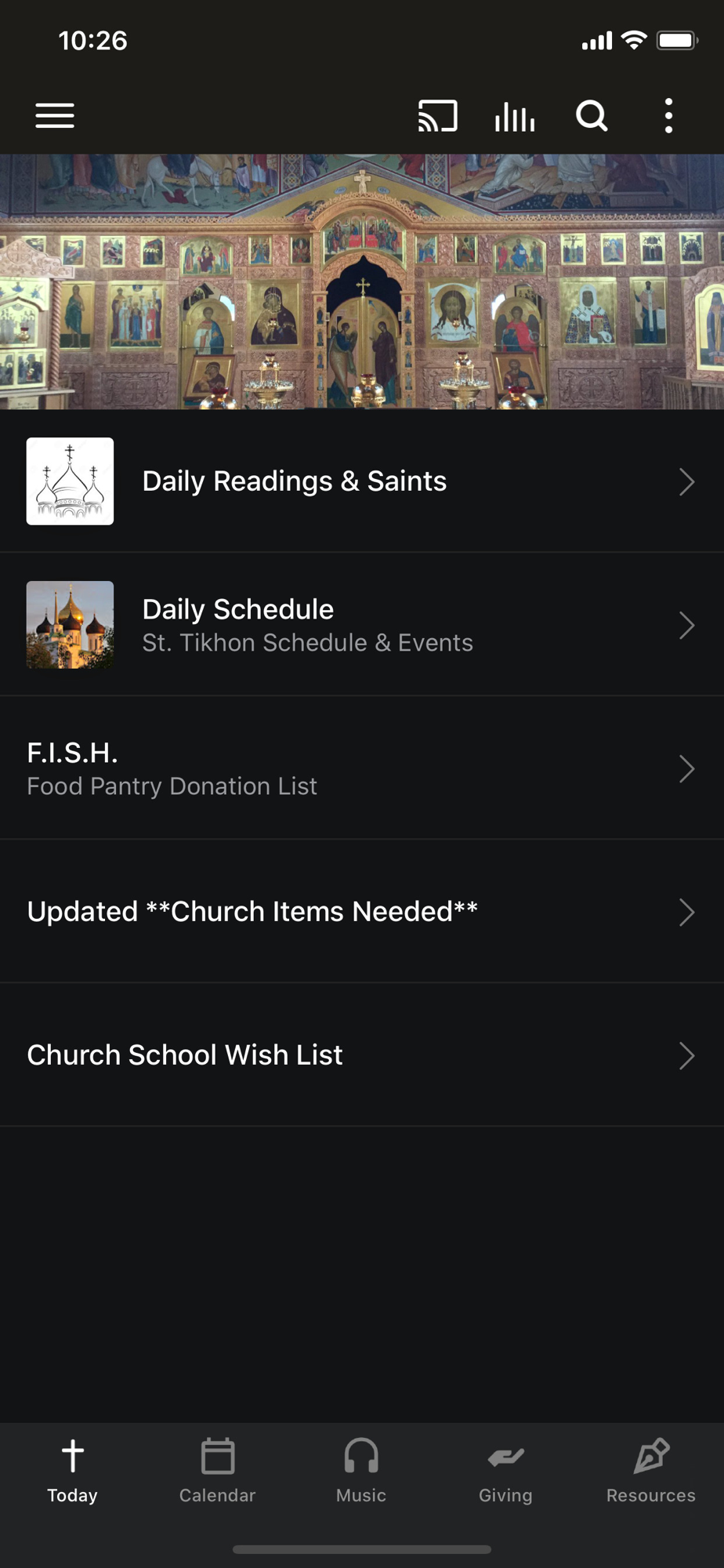Select the Today tab

[x=72, y=1472]
